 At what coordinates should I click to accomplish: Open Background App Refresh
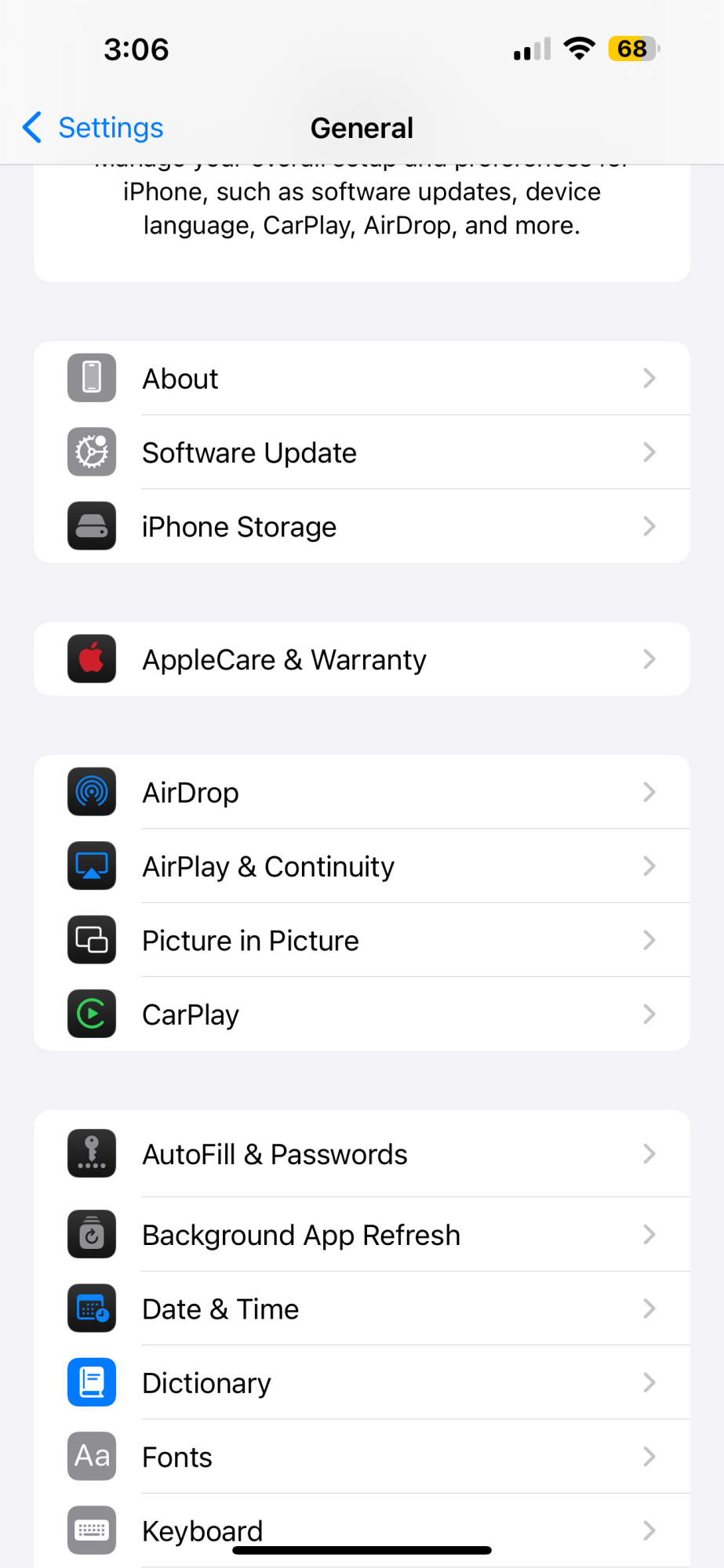click(362, 1235)
